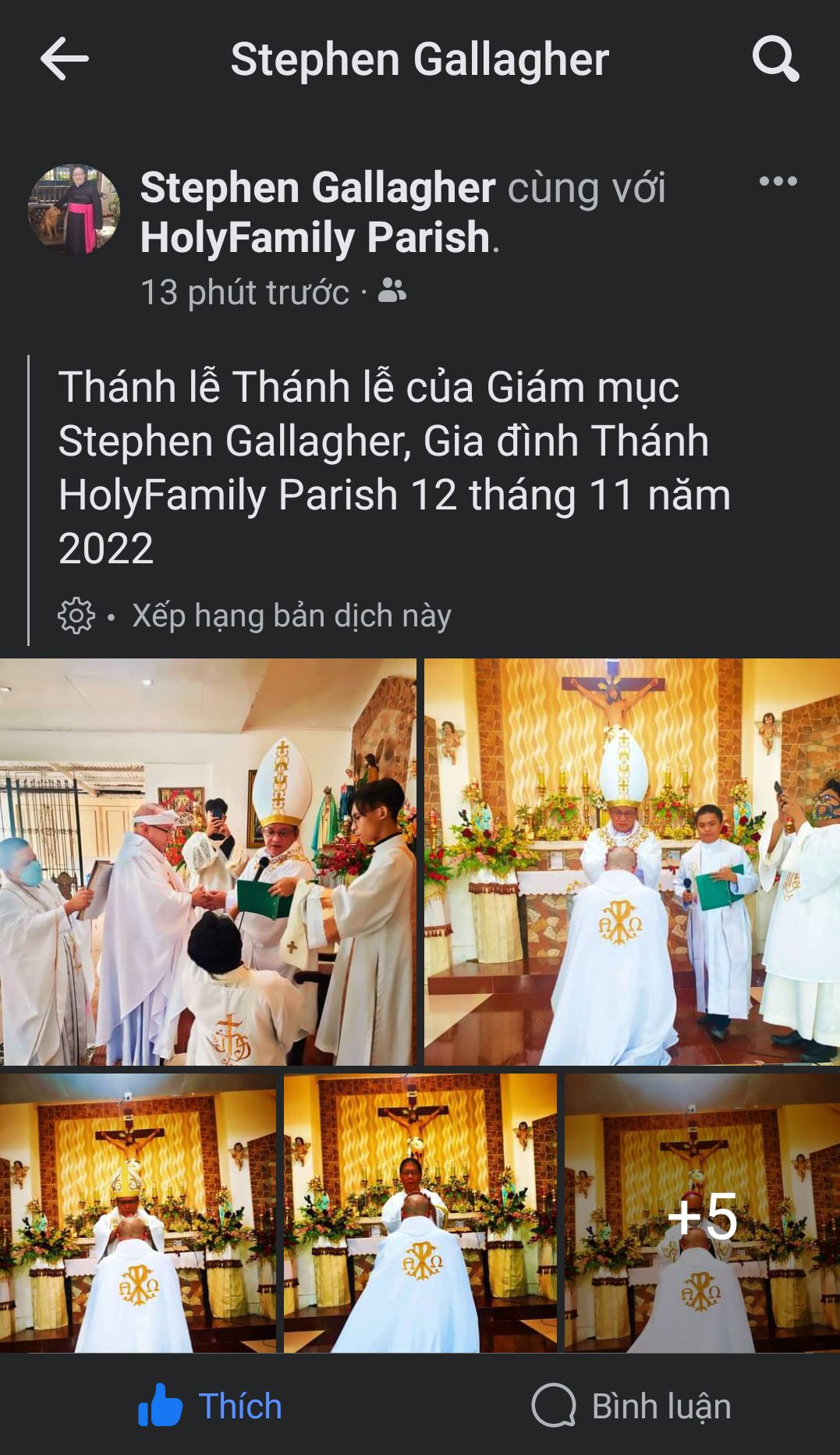Open the post's three-dot options menu
This screenshot has width=840, height=1455.
tap(778, 182)
